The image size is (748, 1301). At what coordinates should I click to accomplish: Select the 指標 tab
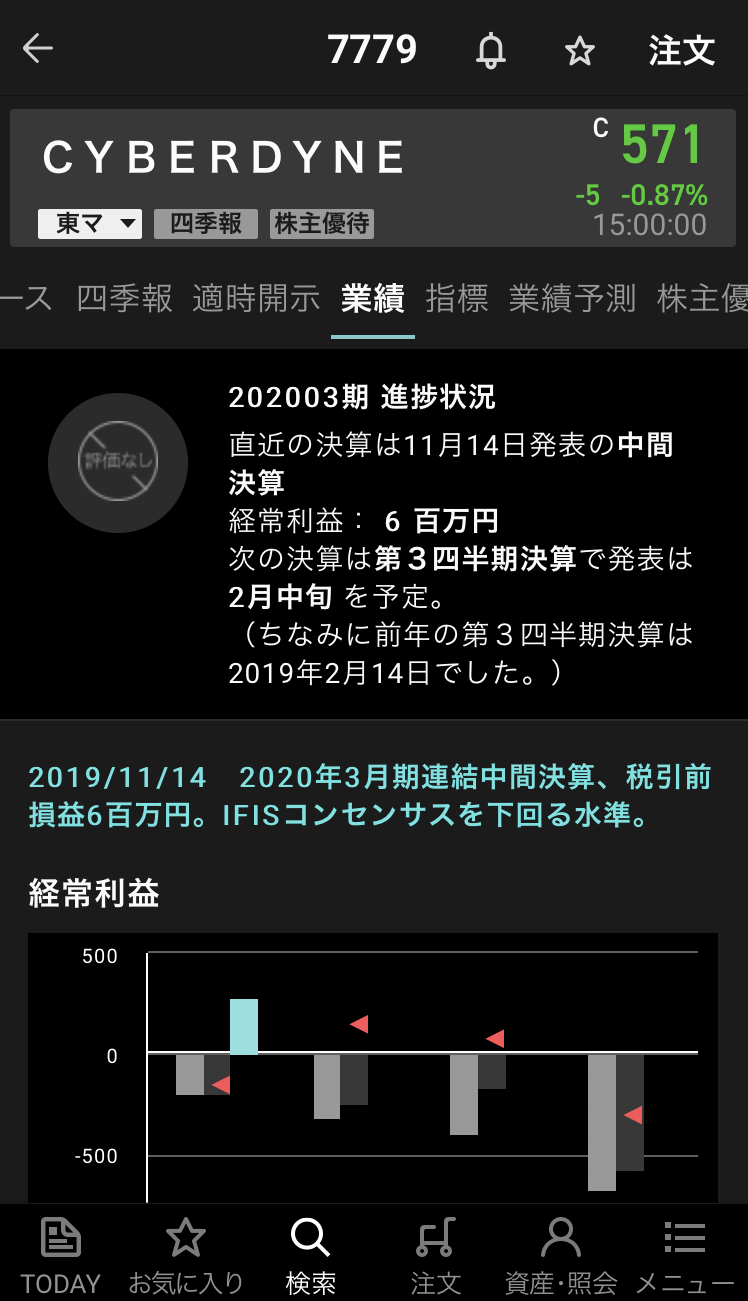[x=457, y=298]
